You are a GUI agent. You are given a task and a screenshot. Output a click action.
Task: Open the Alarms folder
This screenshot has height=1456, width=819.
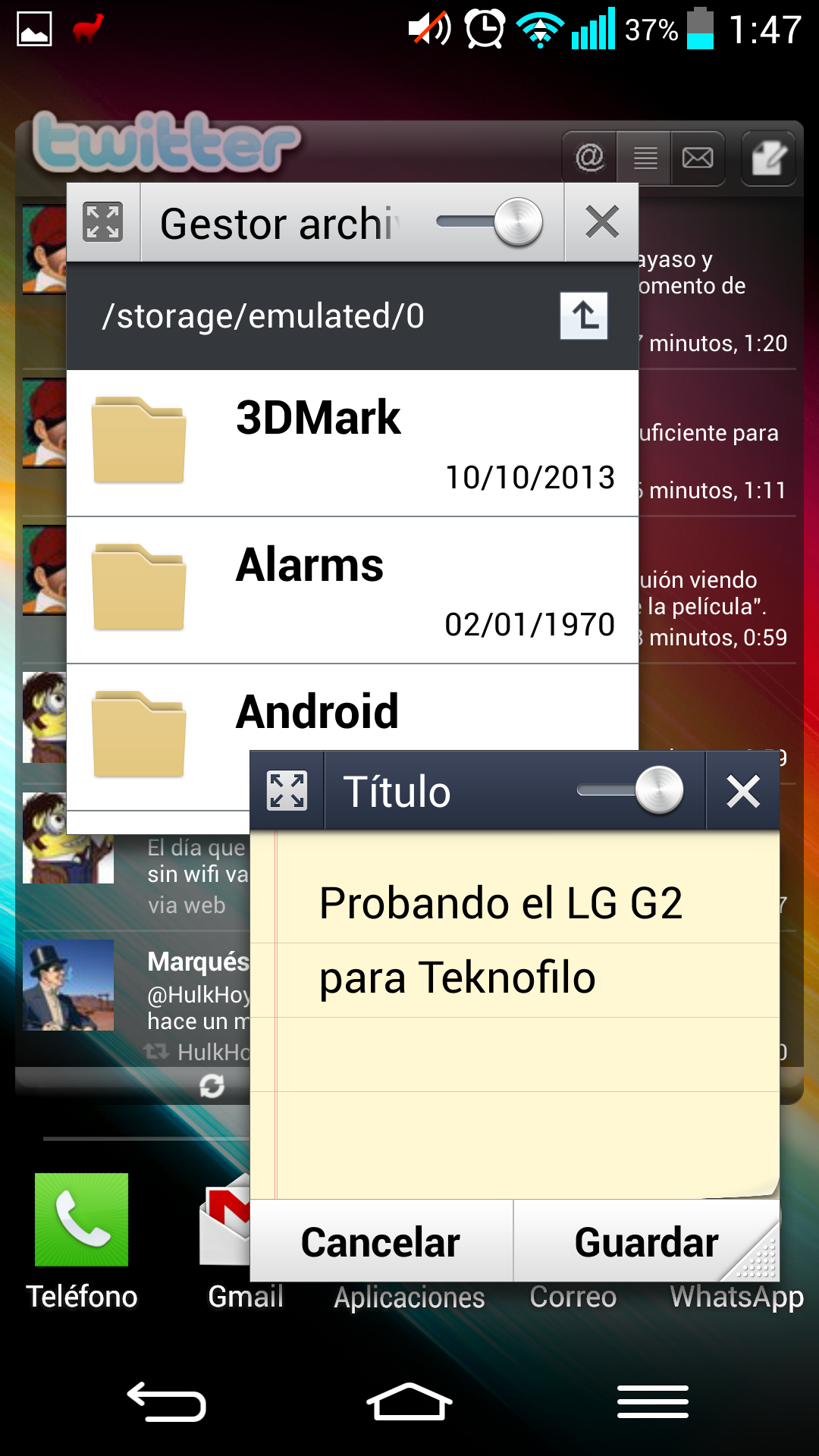pyautogui.click(x=353, y=590)
